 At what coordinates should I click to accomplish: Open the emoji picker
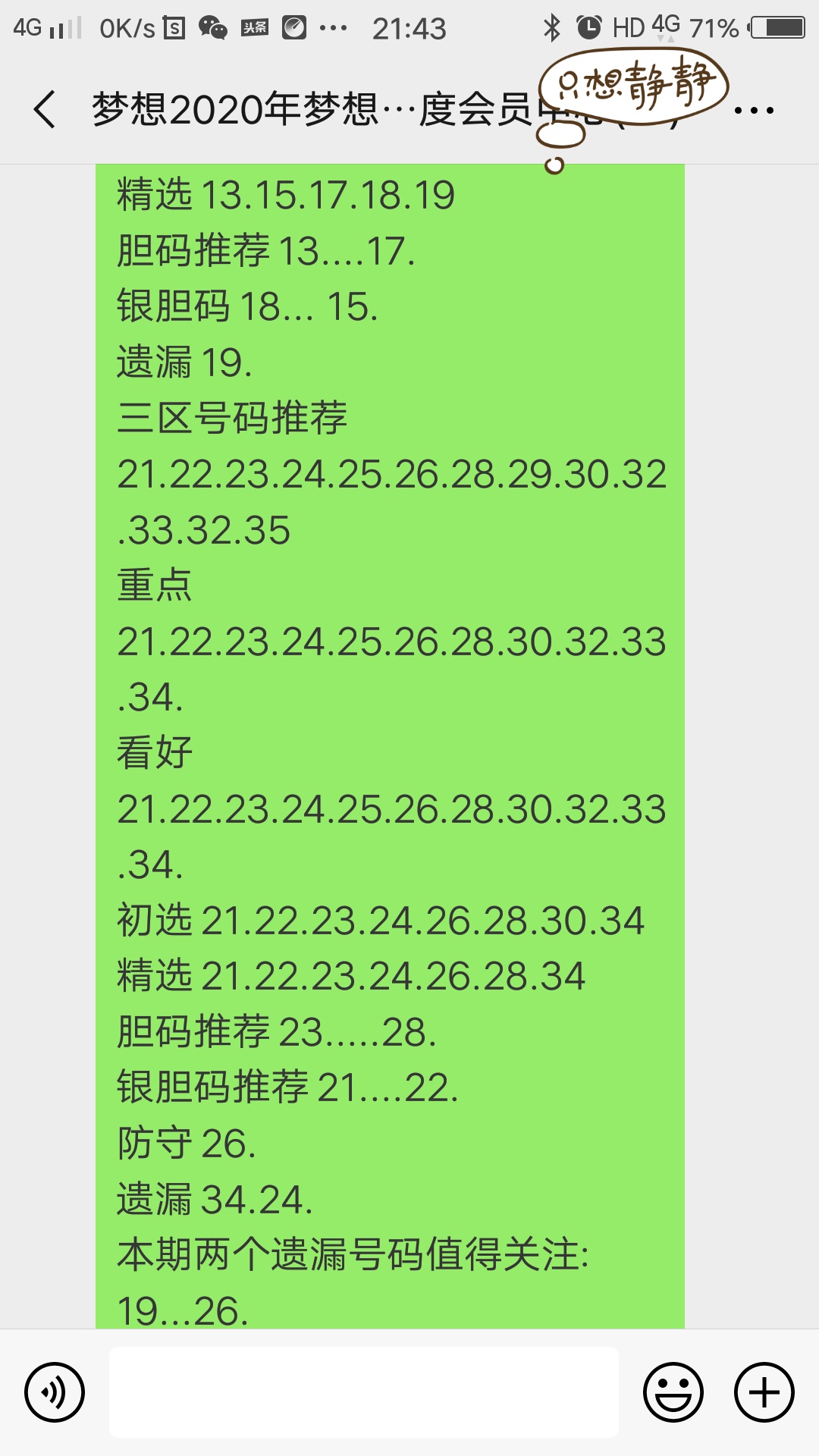click(673, 1392)
